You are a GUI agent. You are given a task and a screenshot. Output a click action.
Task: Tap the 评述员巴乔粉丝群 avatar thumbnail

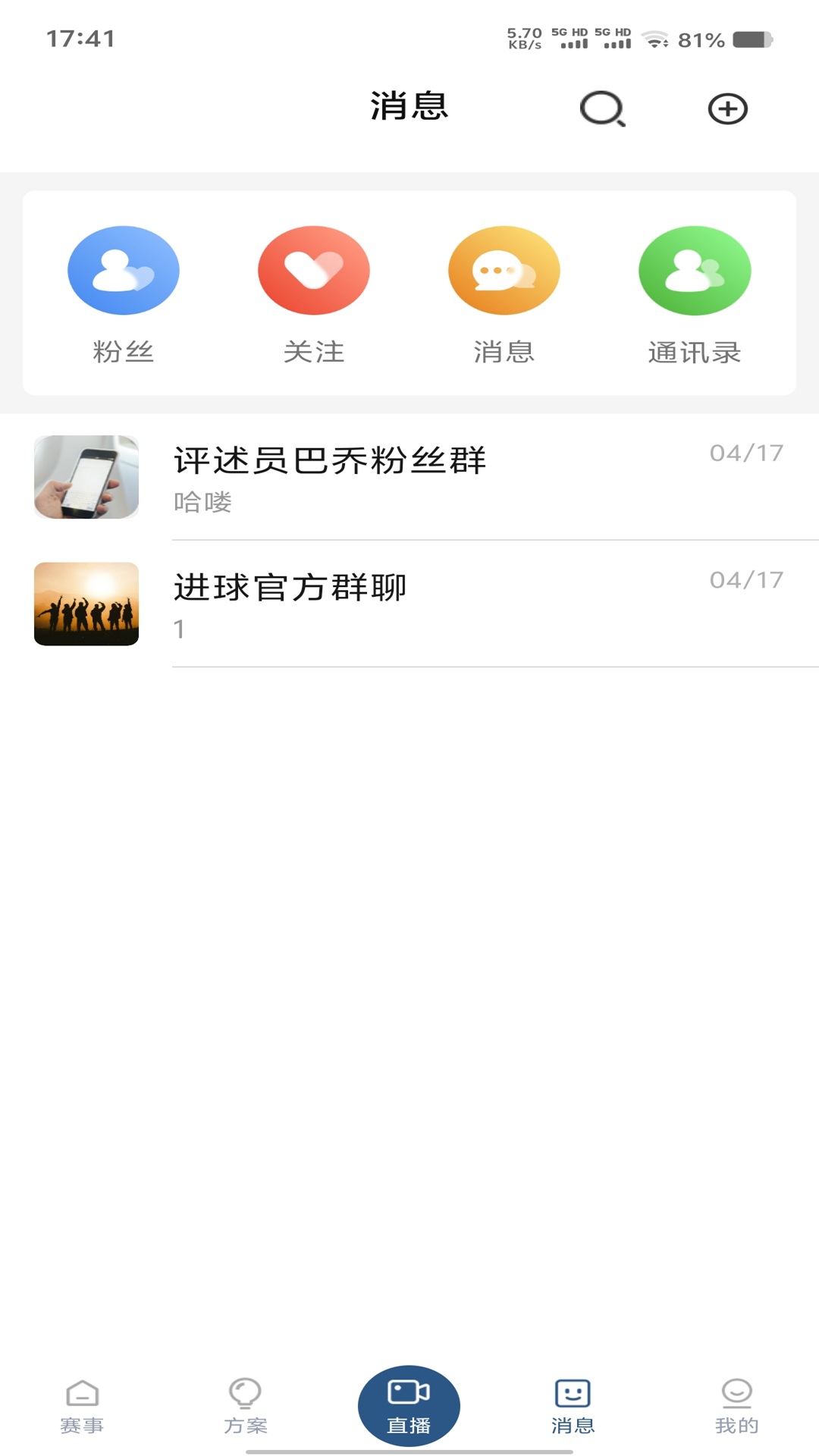pyautogui.click(x=86, y=478)
